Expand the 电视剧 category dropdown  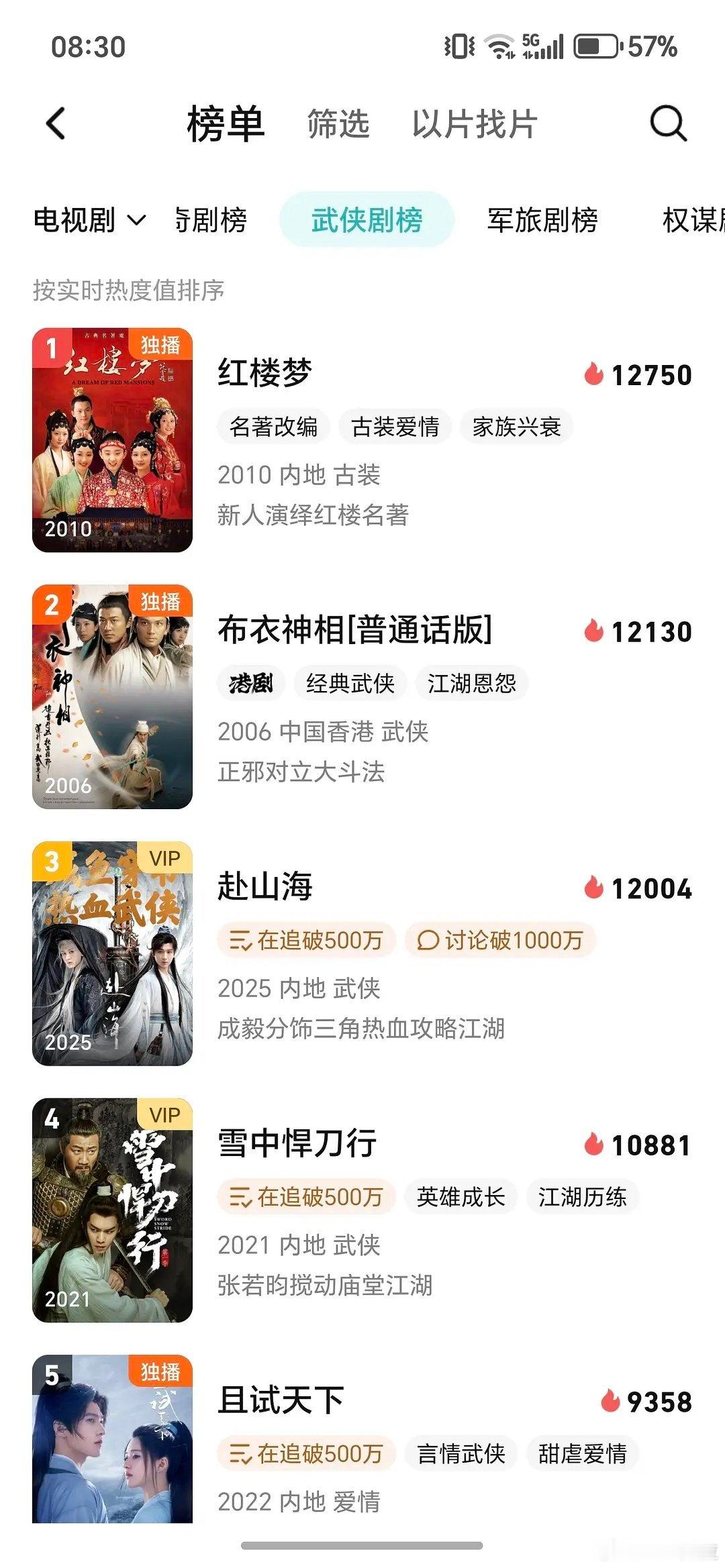[89, 220]
